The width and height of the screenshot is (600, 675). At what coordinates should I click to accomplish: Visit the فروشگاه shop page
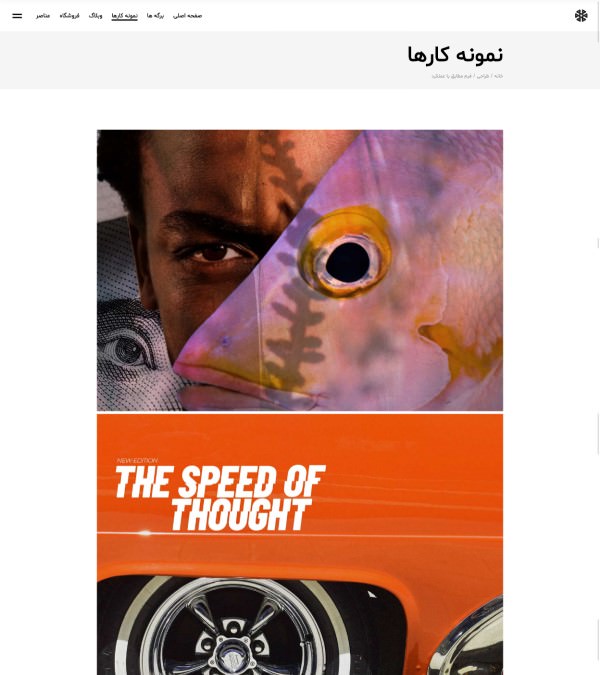(x=69, y=16)
